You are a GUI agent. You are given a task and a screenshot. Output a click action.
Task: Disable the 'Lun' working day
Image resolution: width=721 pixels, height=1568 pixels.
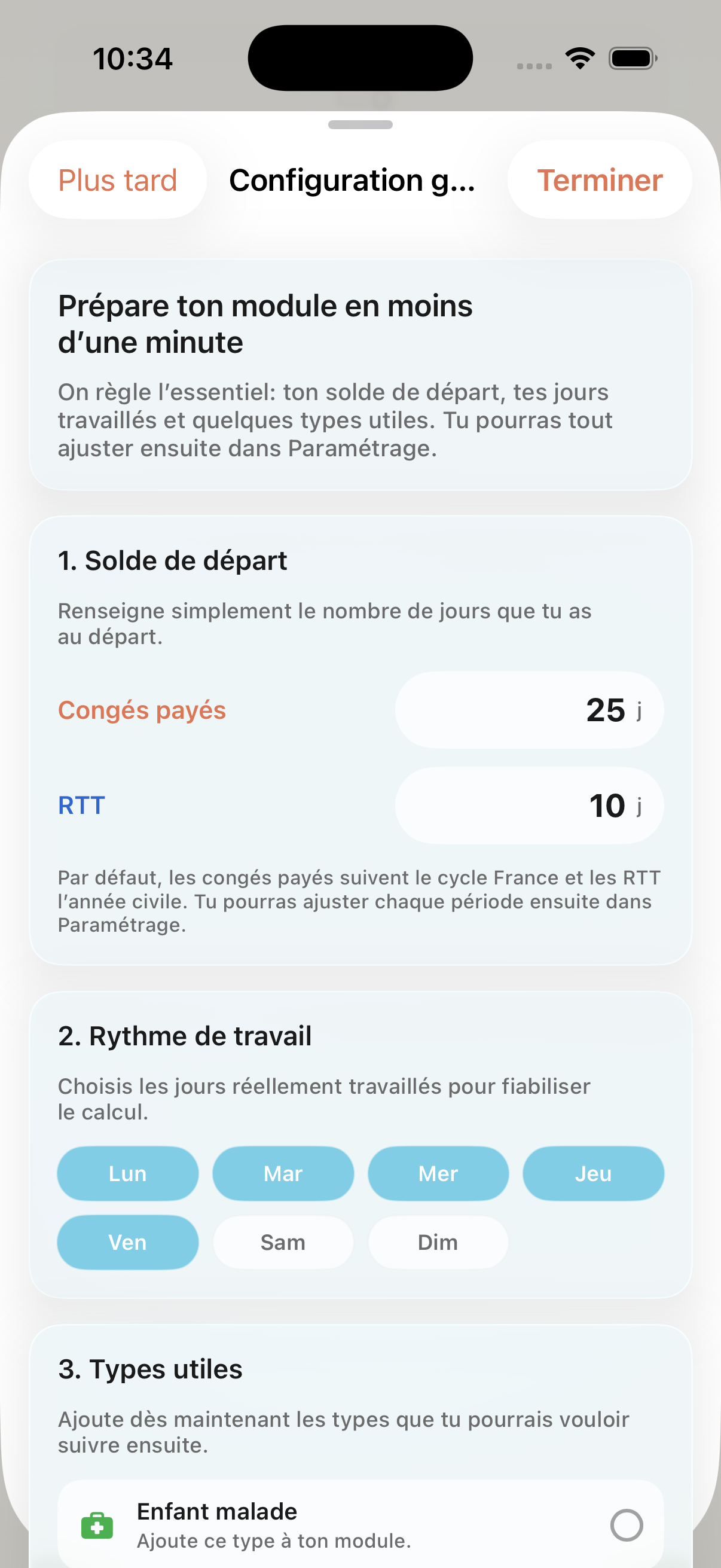[x=127, y=1173]
